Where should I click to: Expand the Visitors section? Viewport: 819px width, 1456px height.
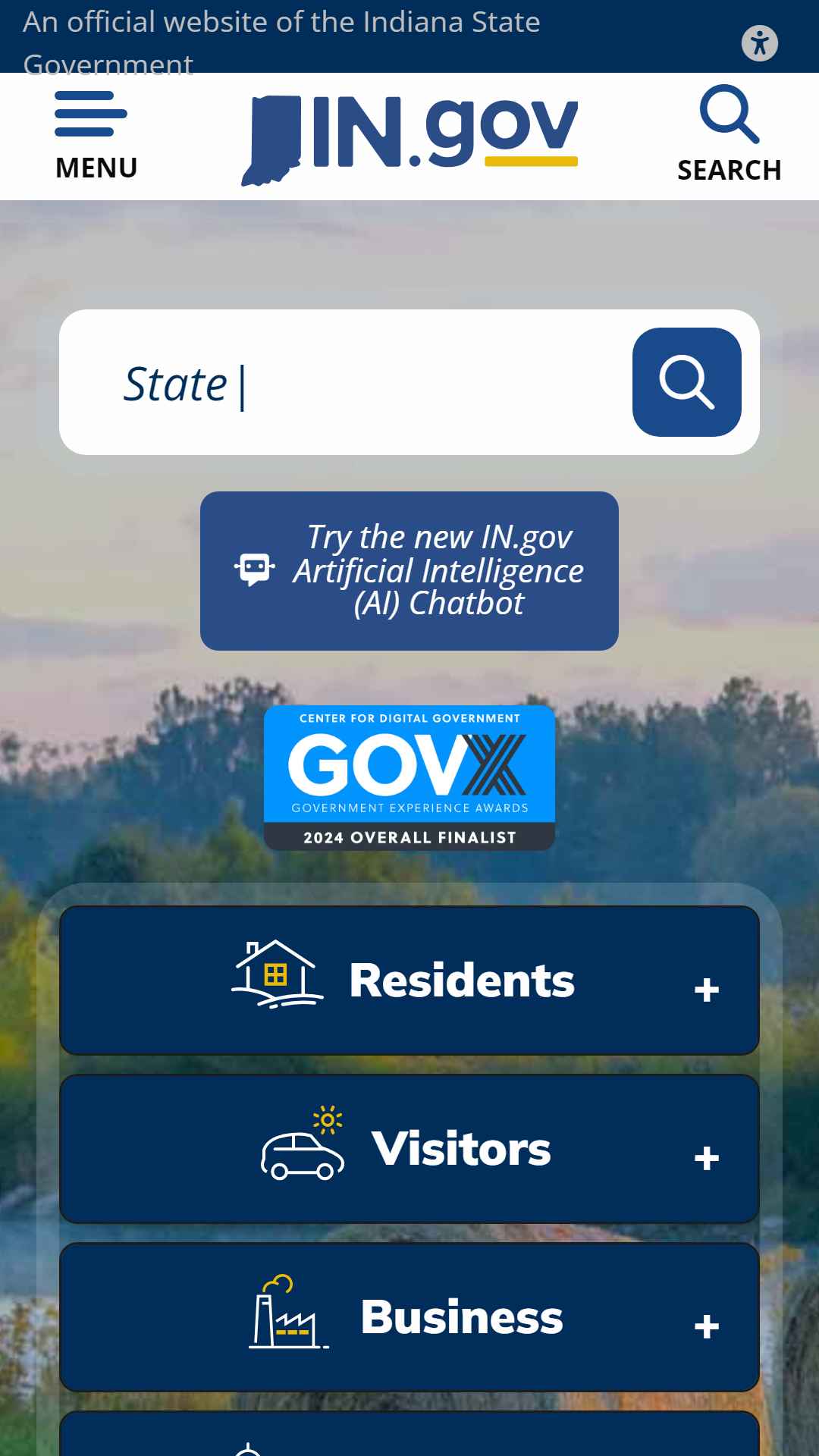409,1149
